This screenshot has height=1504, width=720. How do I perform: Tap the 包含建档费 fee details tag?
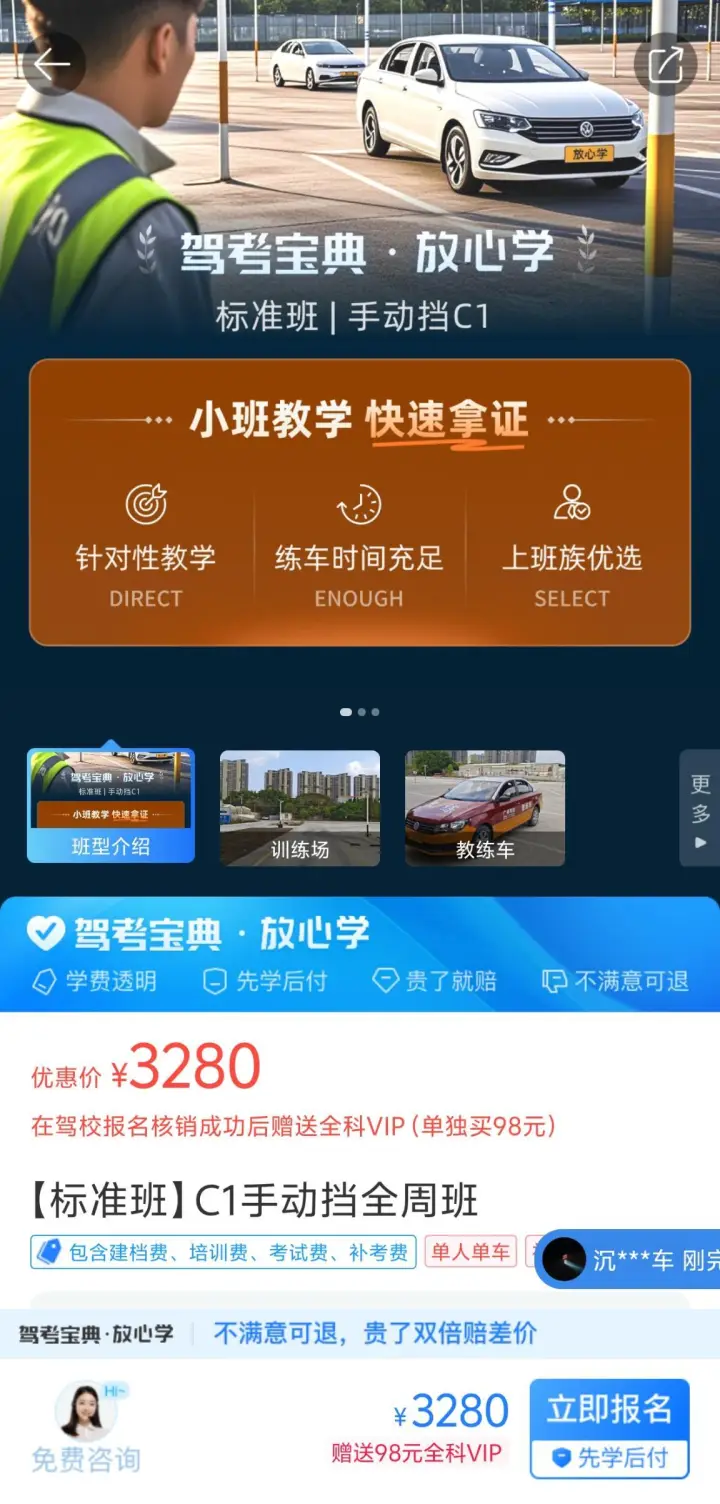coord(223,1252)
